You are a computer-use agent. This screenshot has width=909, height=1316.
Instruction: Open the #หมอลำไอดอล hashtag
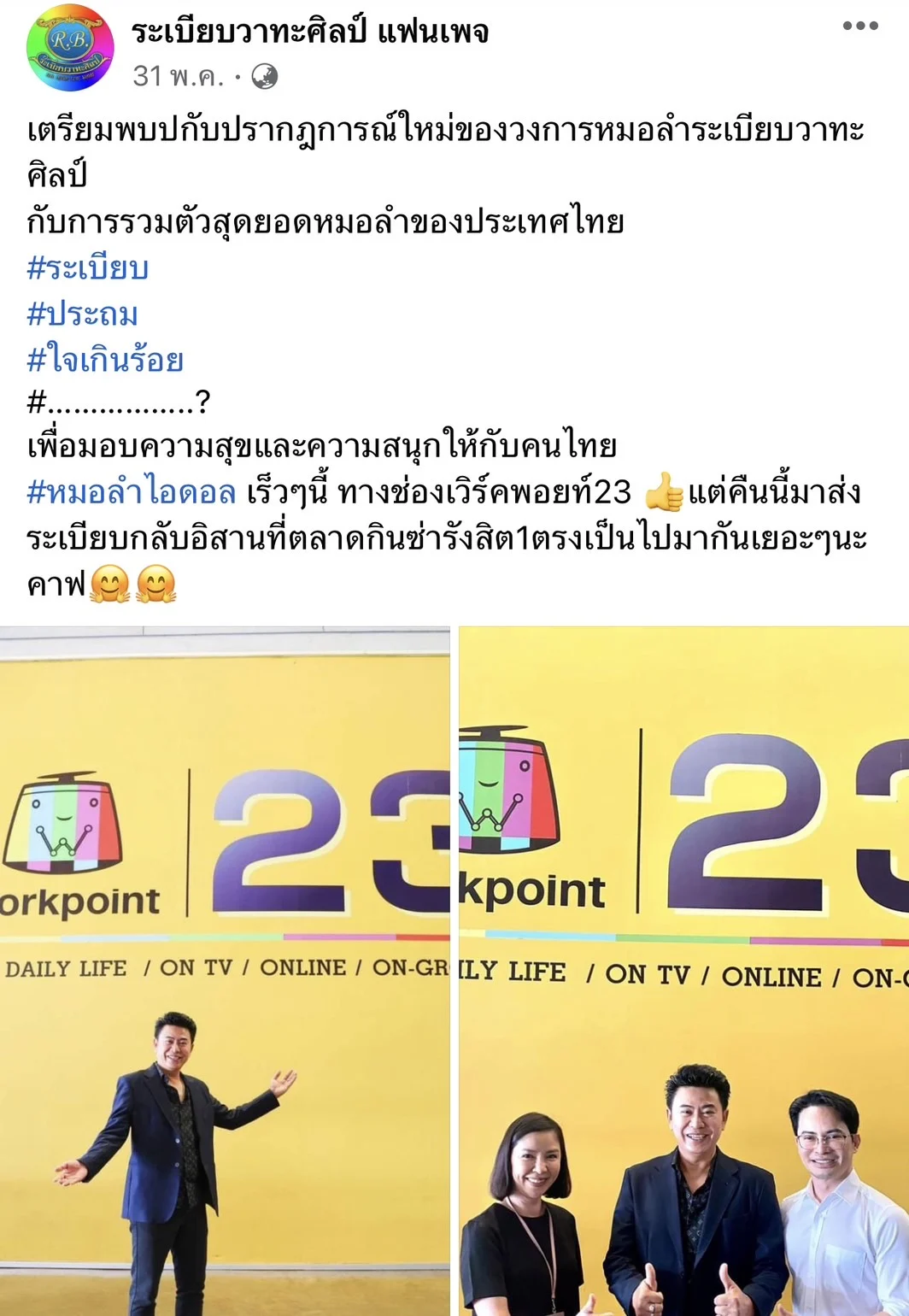(x=132, y=492)
